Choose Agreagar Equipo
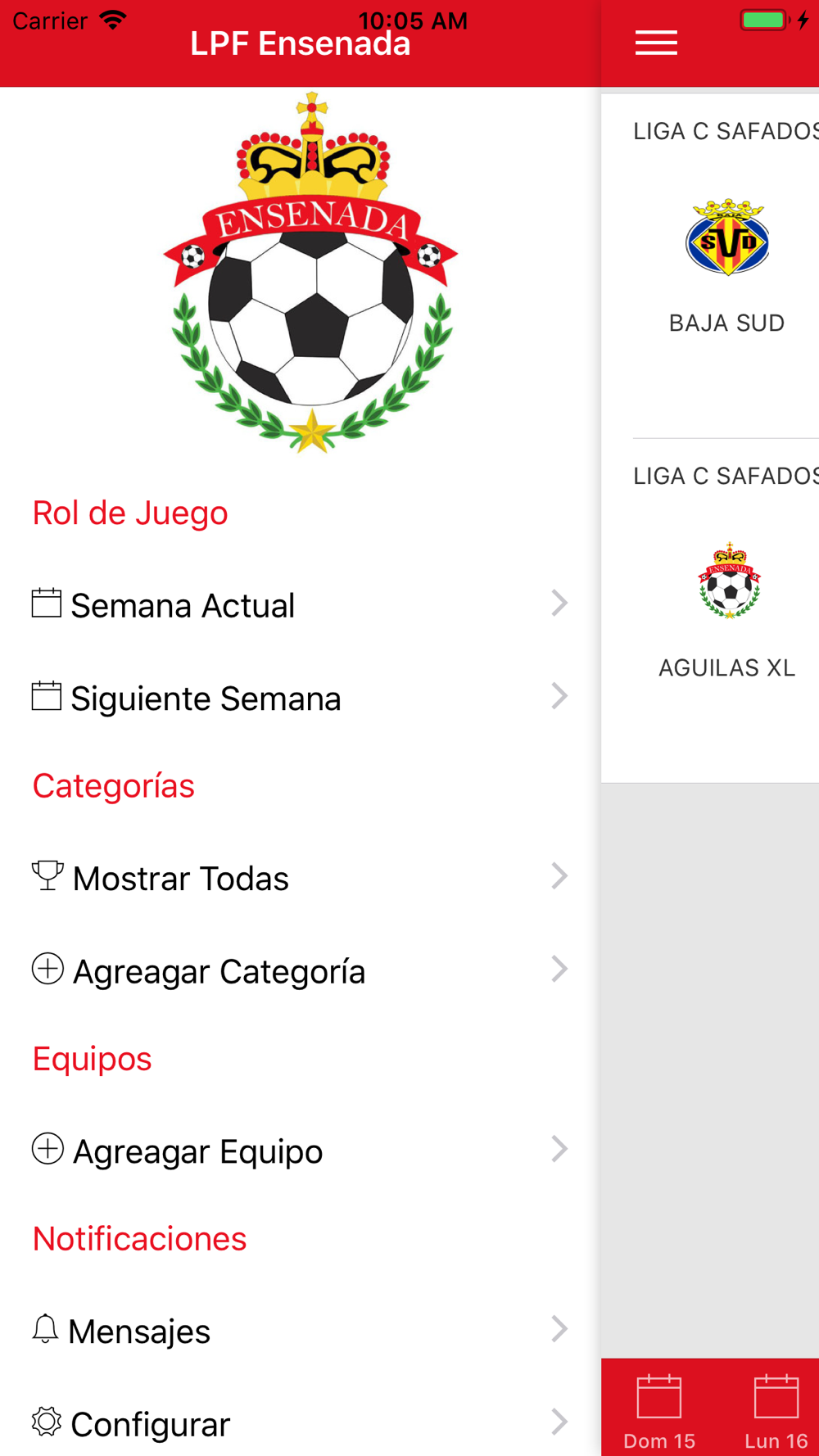 tap(300, 1151)
